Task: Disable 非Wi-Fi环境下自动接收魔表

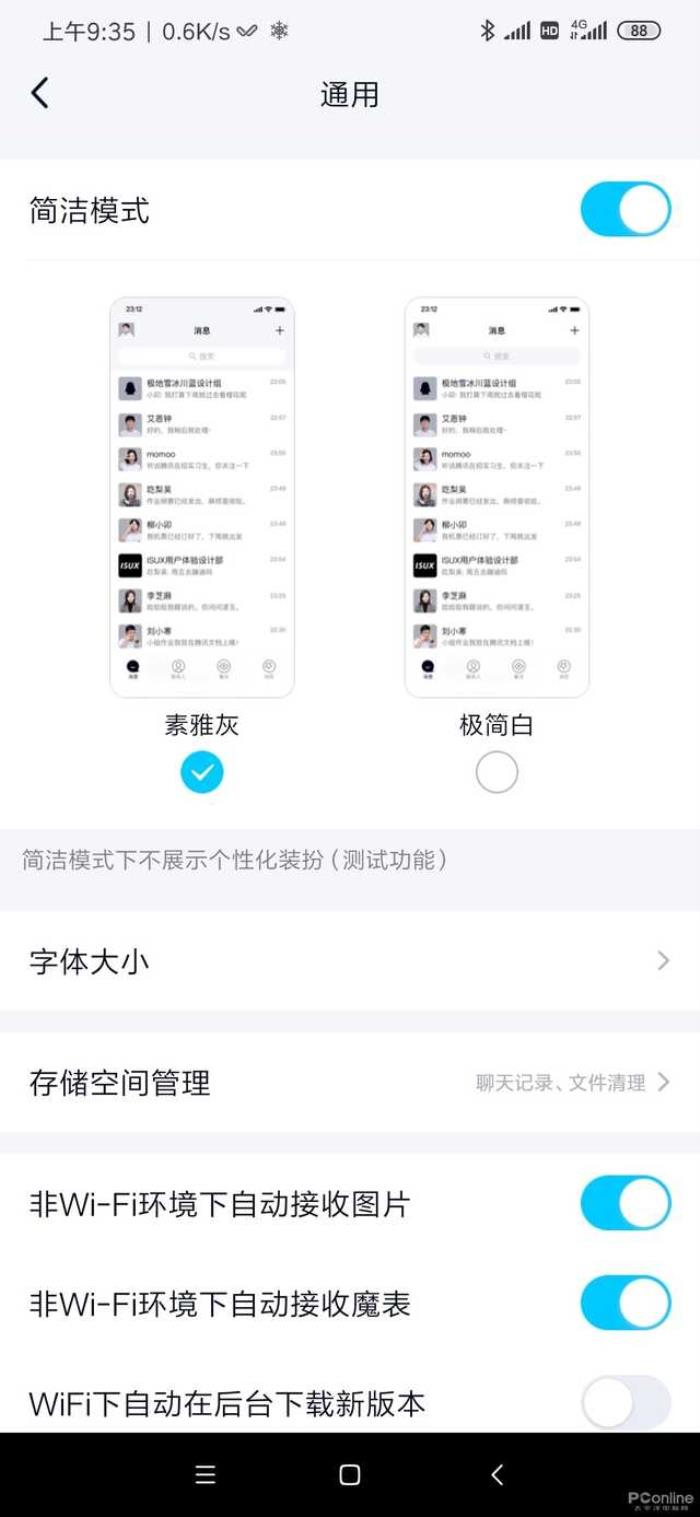Action: coord(625,1303)
